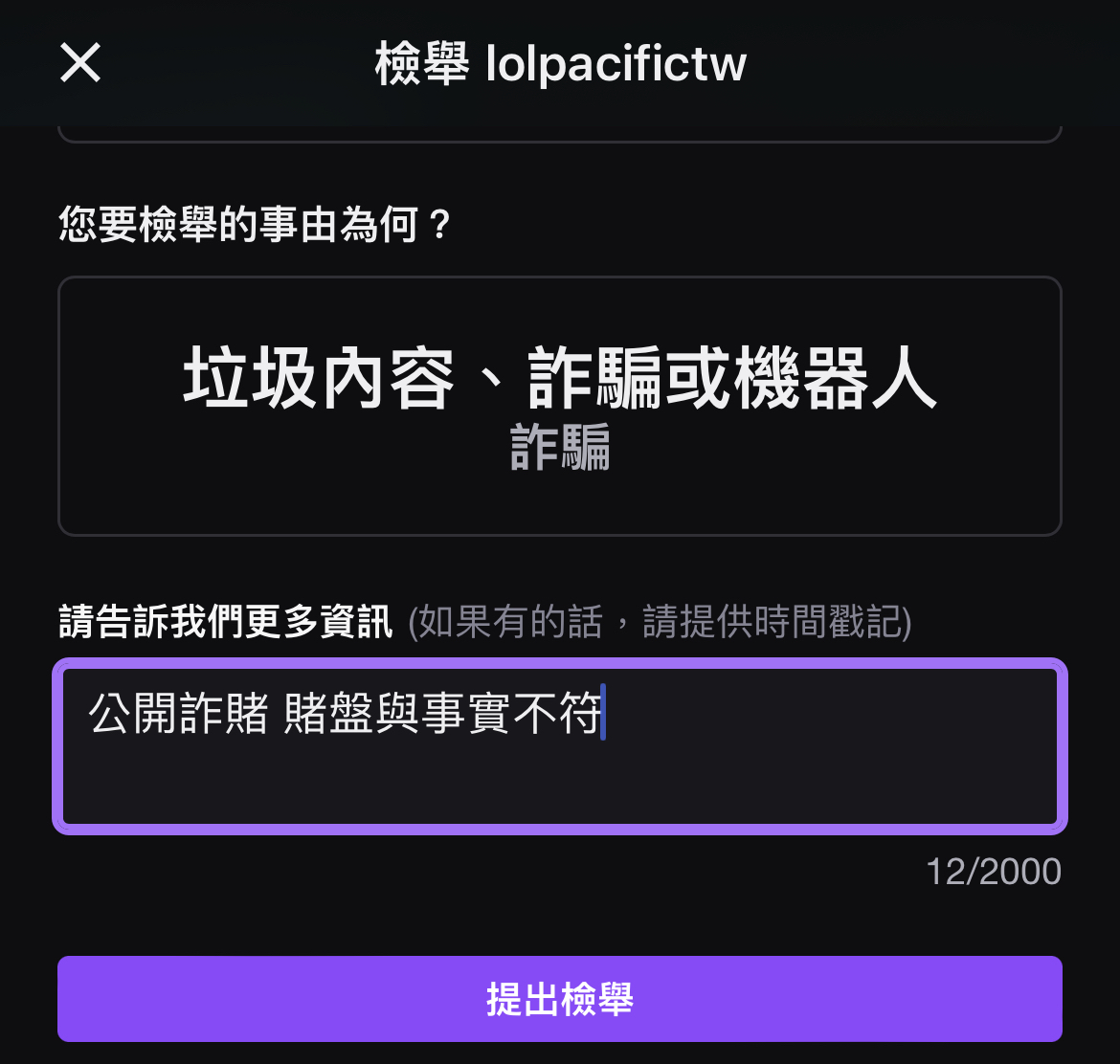Change the selected report reason 垃圾內容、詐騙或機器人
This screenshot has height=1064, width=1120.
pyautogui.click(x=559, y=407)
